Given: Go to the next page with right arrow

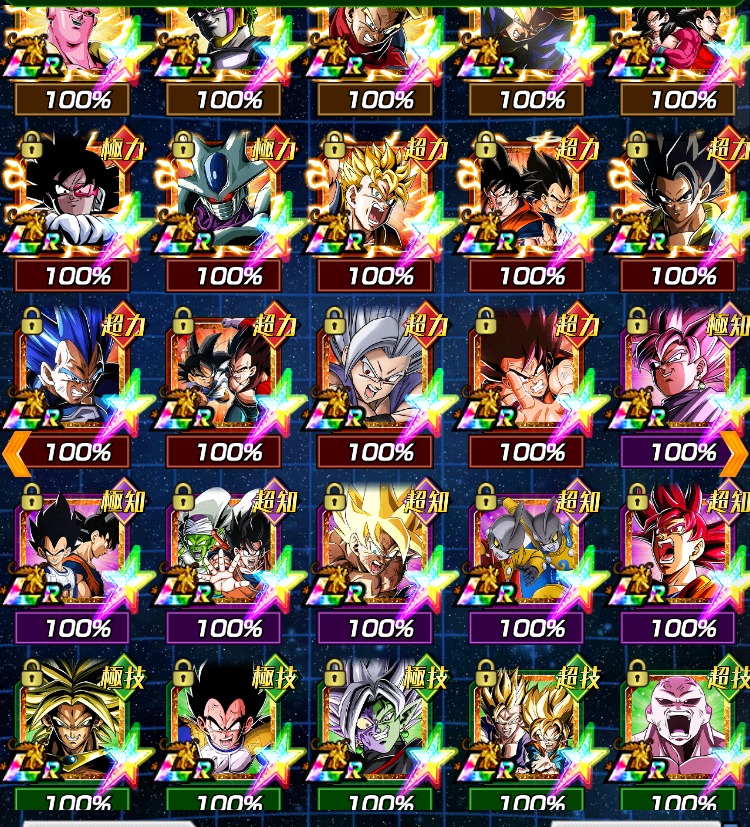Looking at the screenshot, I should [x=735, y=453].
